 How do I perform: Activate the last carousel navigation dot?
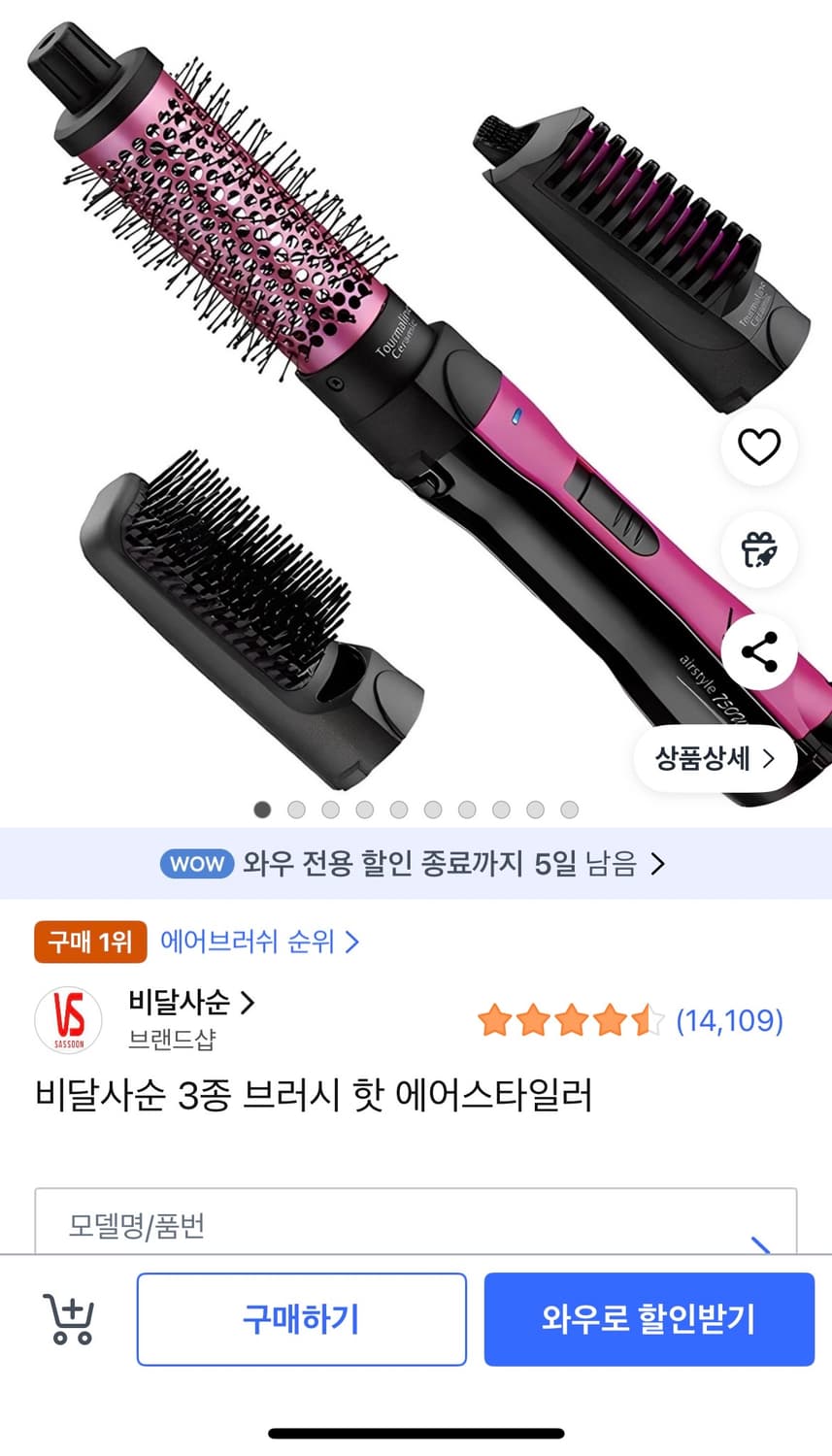tap(568, 809)
